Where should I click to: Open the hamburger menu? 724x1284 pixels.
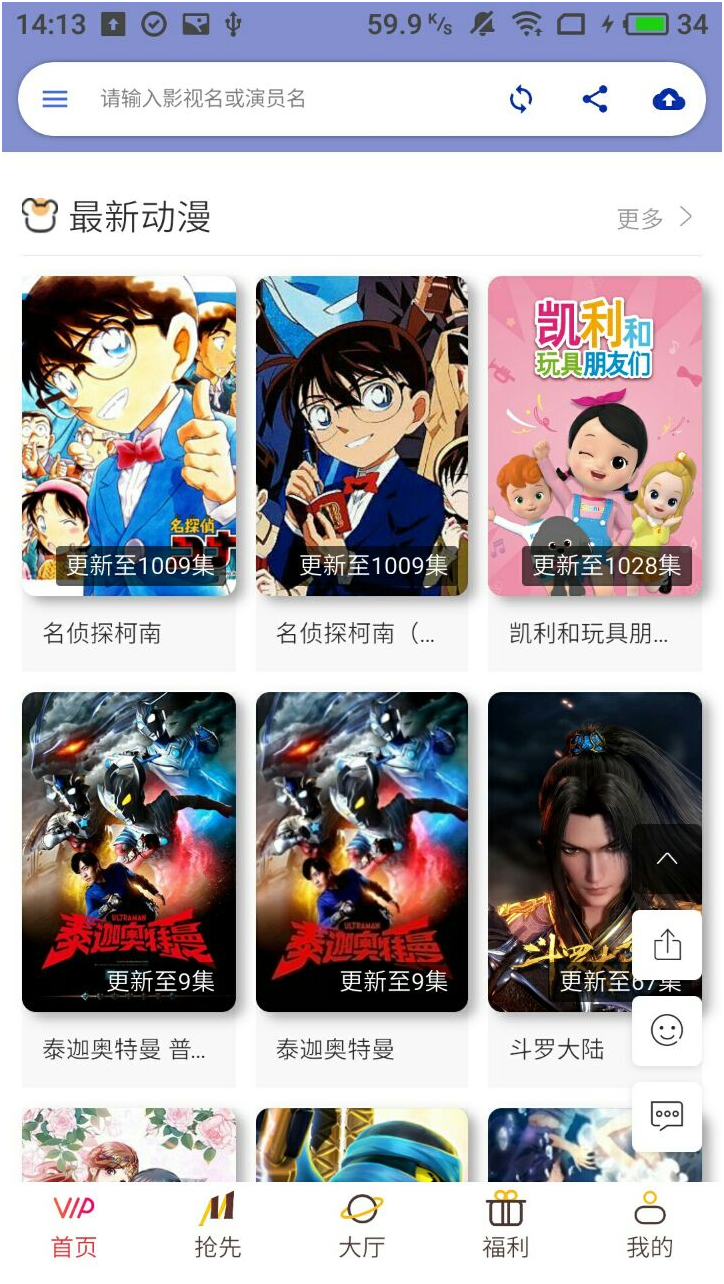[55, 99]
